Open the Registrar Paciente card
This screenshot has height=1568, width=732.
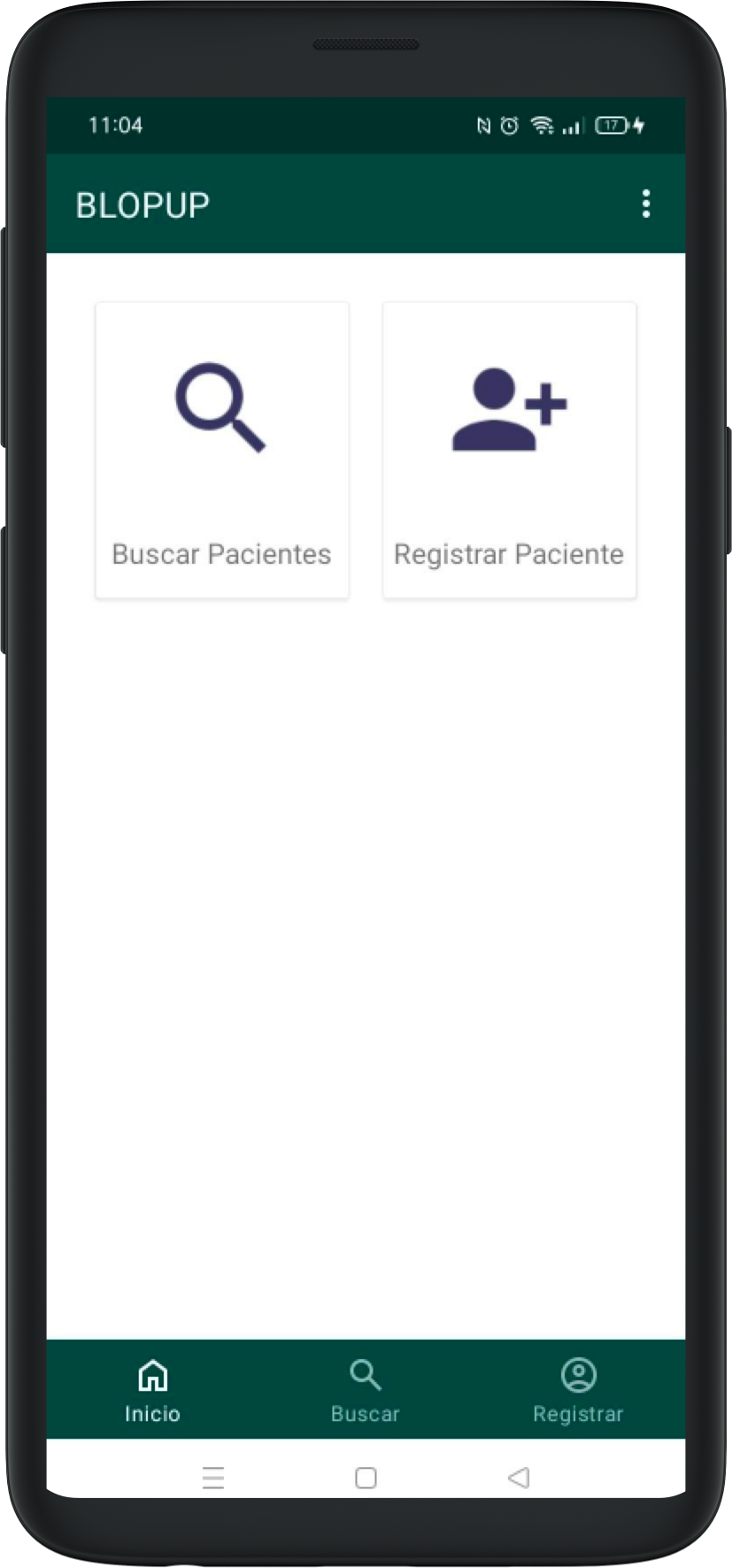509,450
